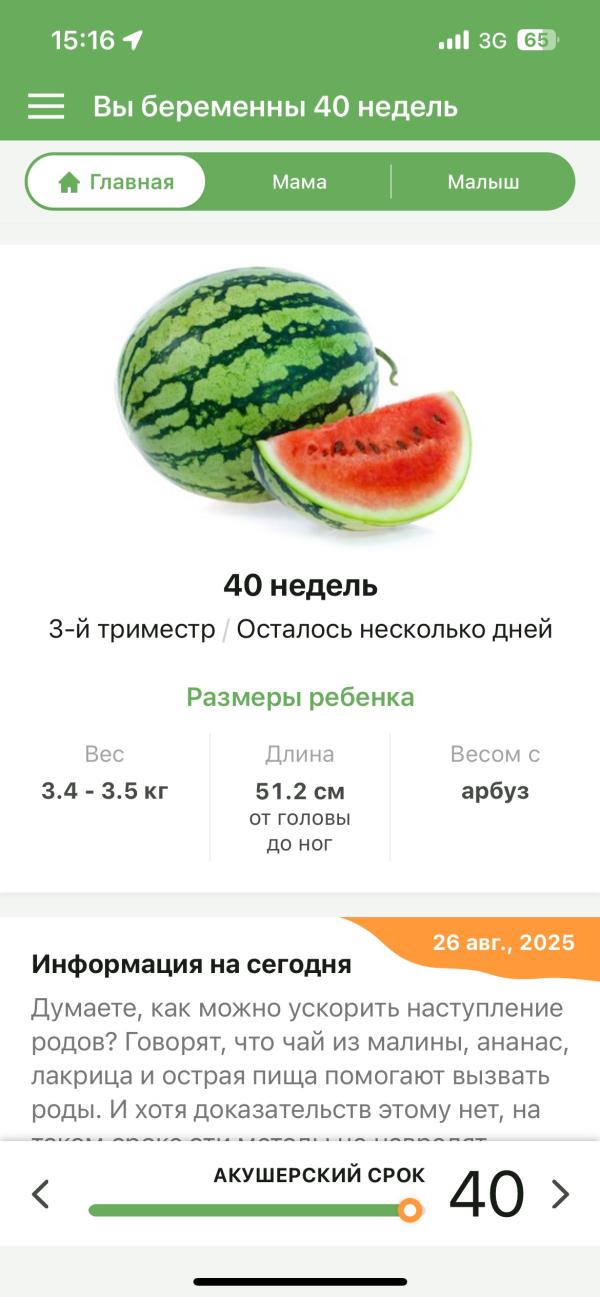The image size is (600, 1297).
Task: Go to the next pregnancy week
Action: [560, 1193]
